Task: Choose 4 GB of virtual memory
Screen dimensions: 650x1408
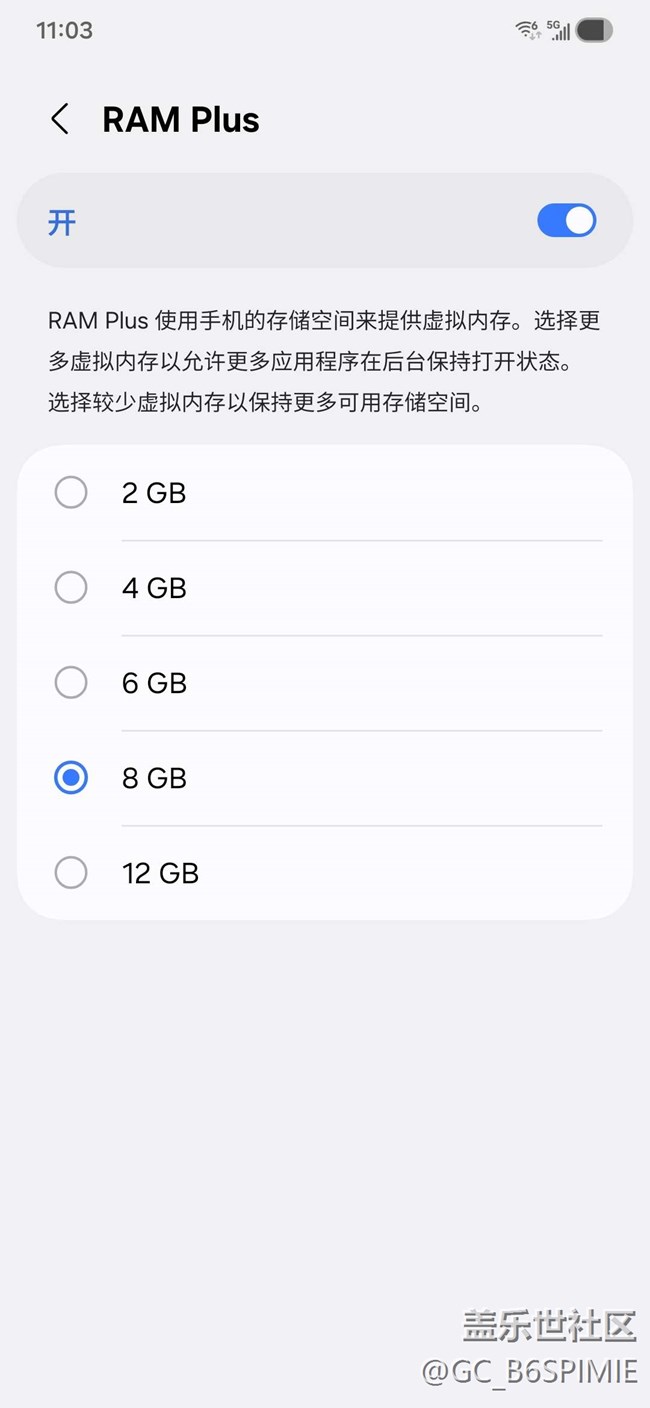Action: pos(71,588)
